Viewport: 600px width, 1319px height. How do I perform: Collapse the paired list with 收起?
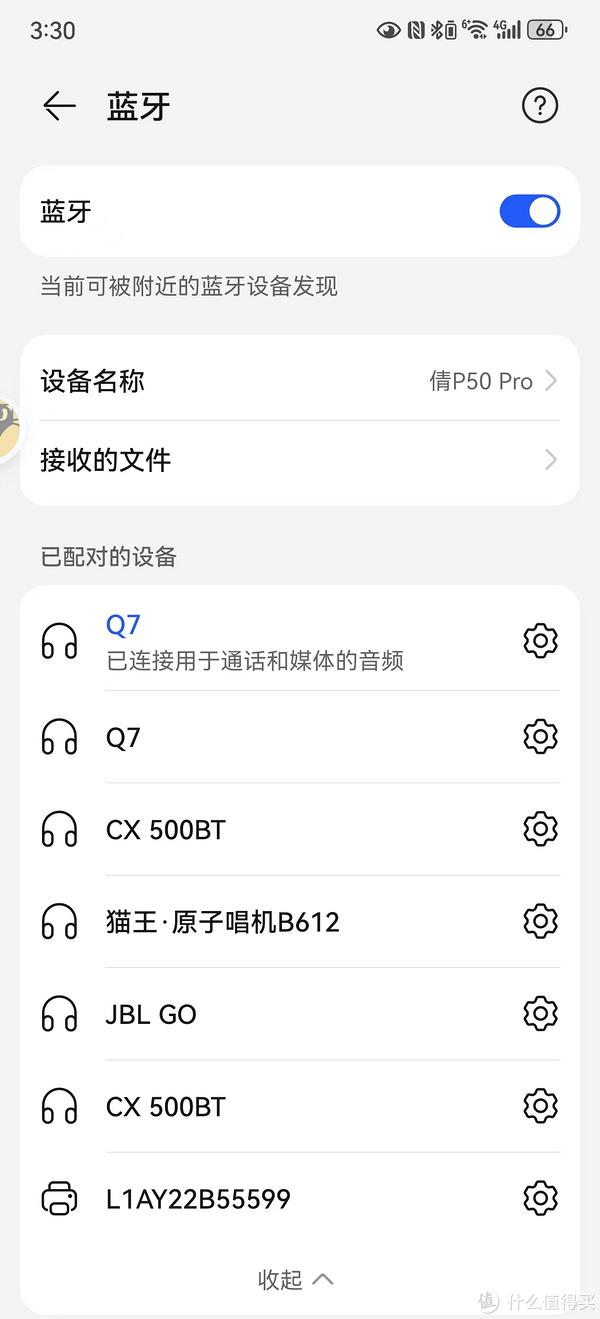(295, 1279)
